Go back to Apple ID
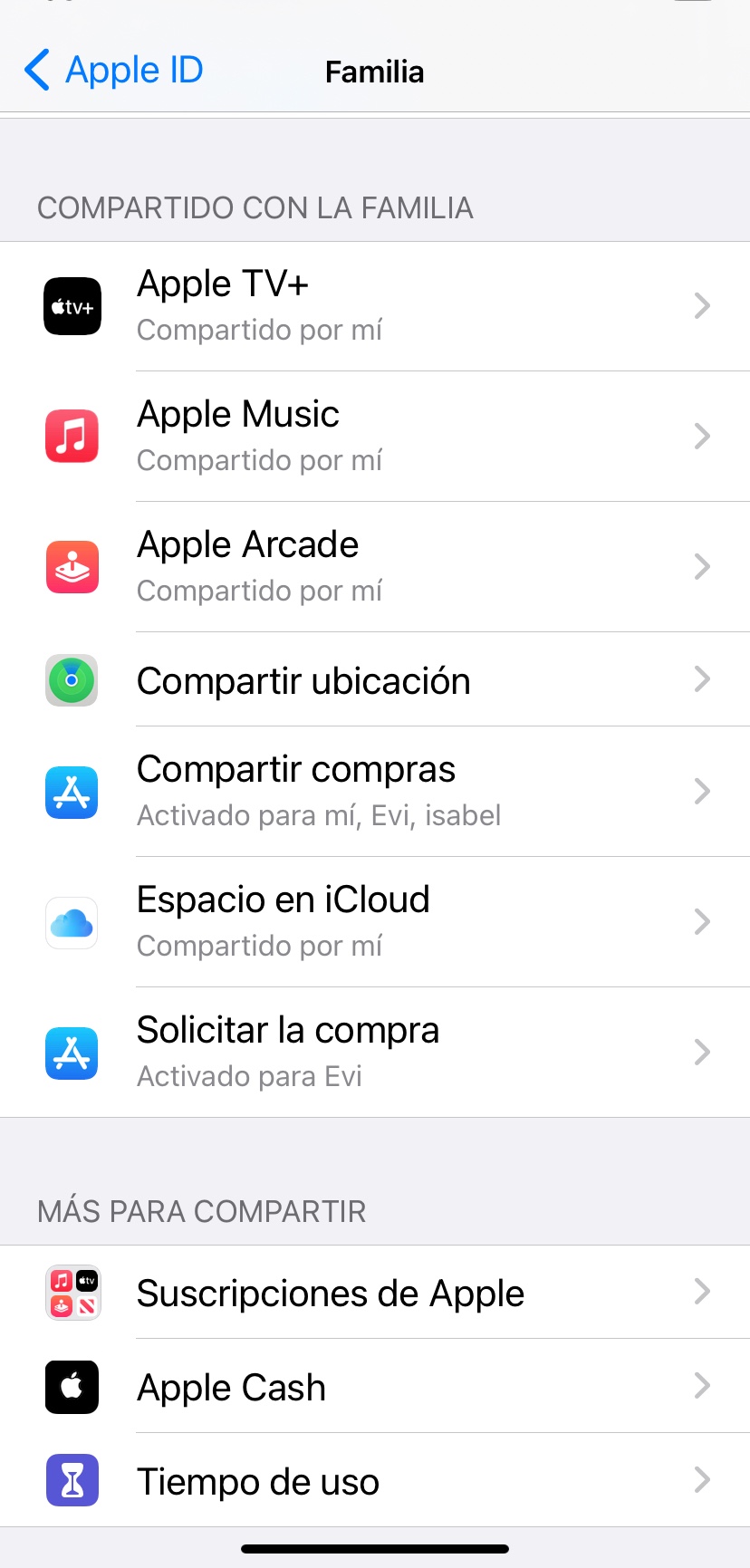The height and width of the screenshot is (1568, 750). tap(113, 71)
